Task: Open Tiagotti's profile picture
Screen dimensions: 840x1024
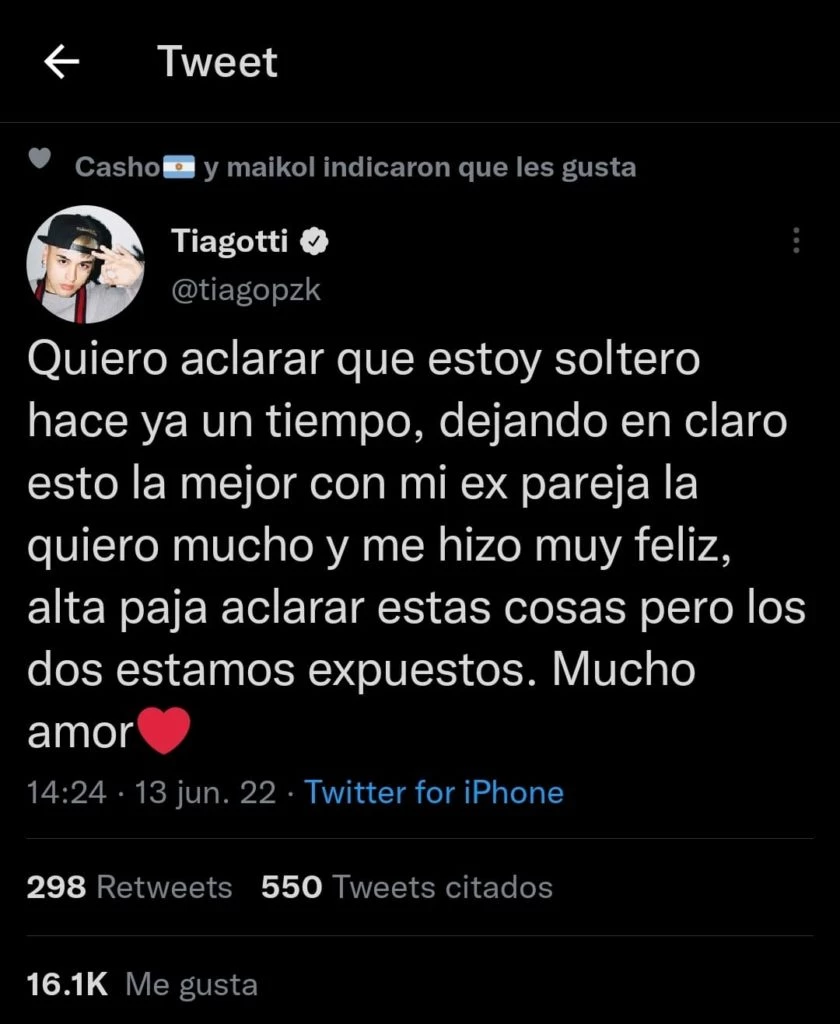Action: (x=85, y=265)
